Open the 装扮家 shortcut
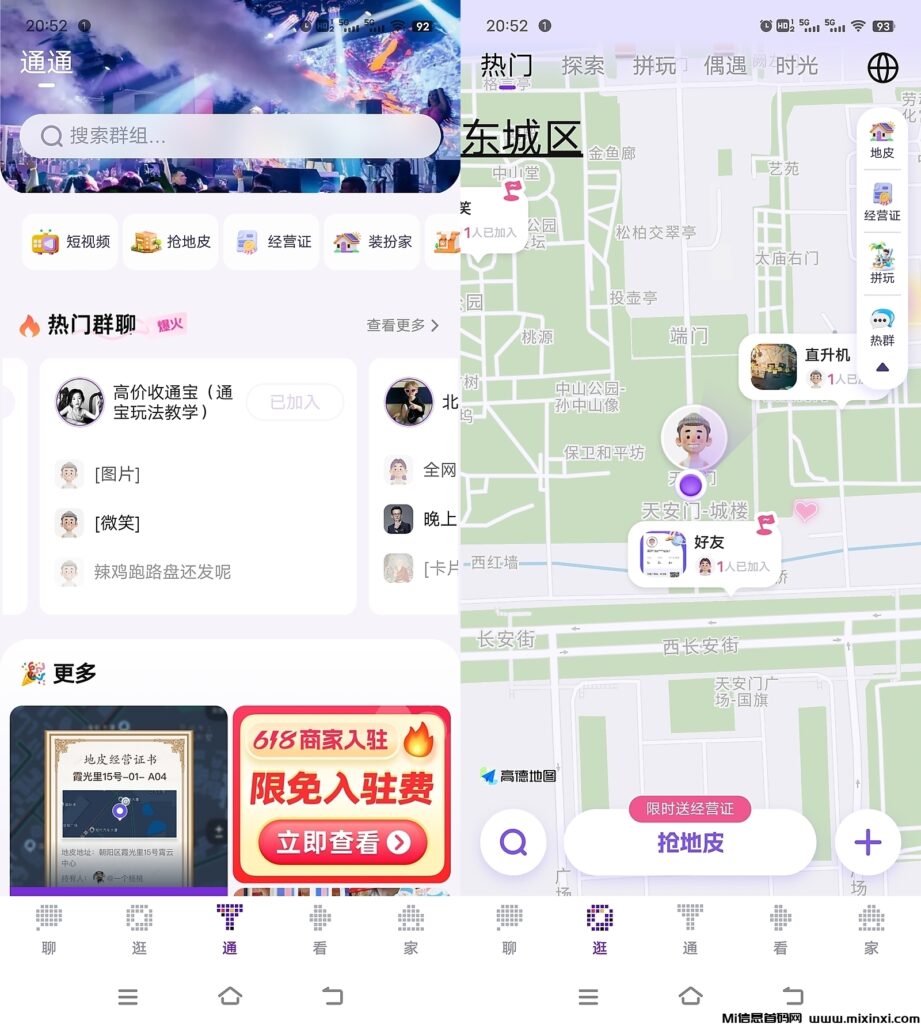921x1024 pixels. (374, 242)
